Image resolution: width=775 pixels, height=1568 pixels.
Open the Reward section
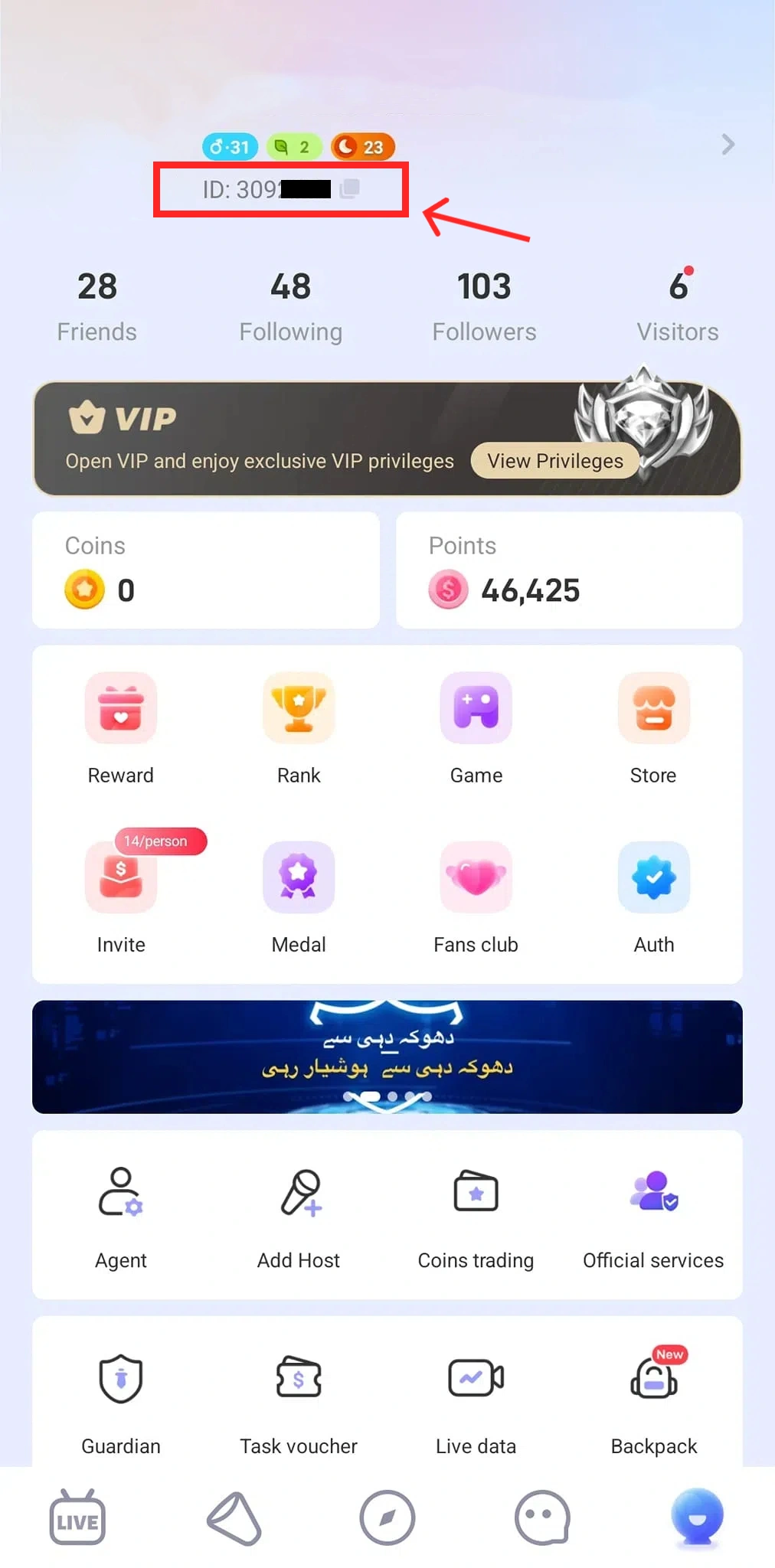121,727
